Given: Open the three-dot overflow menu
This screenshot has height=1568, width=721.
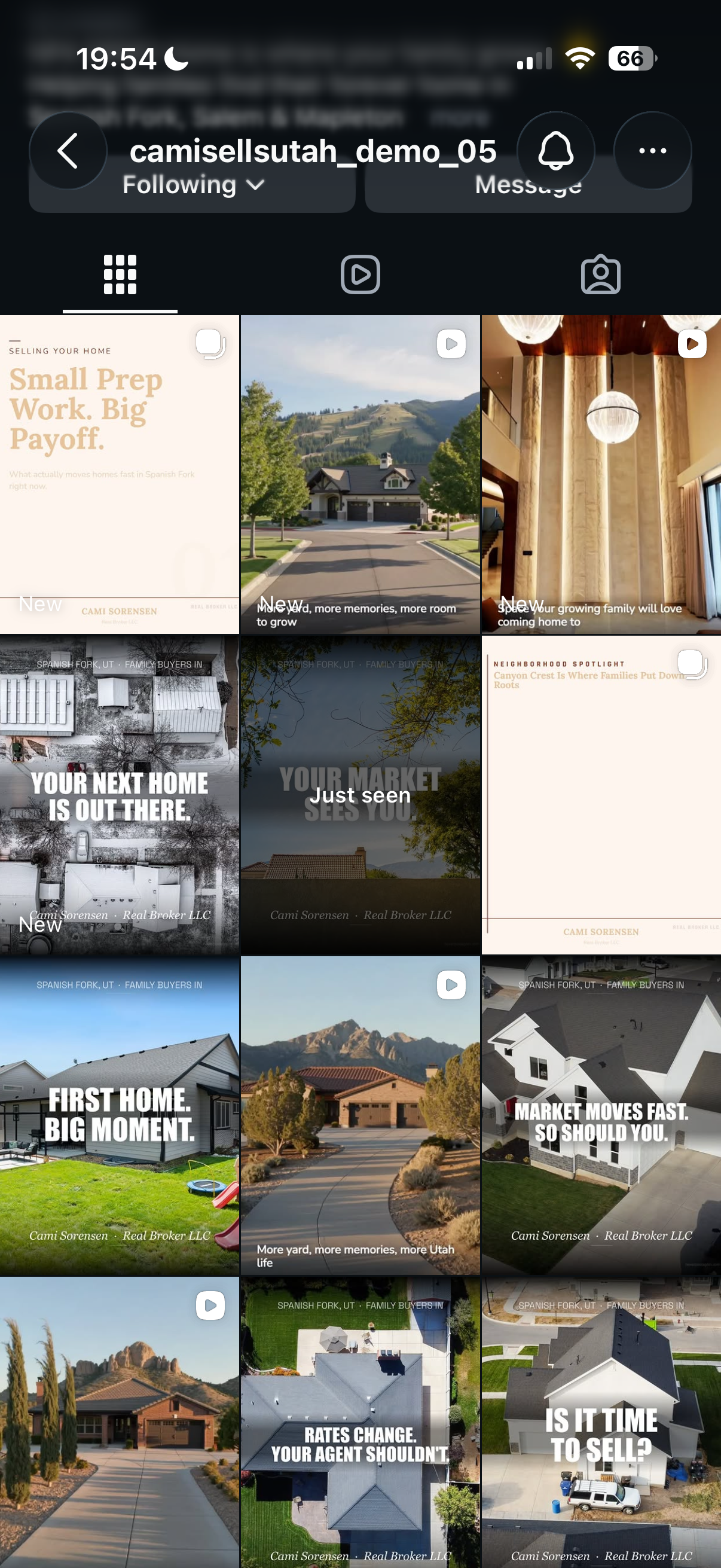Looking at the screenshot, I should [652, 150].
